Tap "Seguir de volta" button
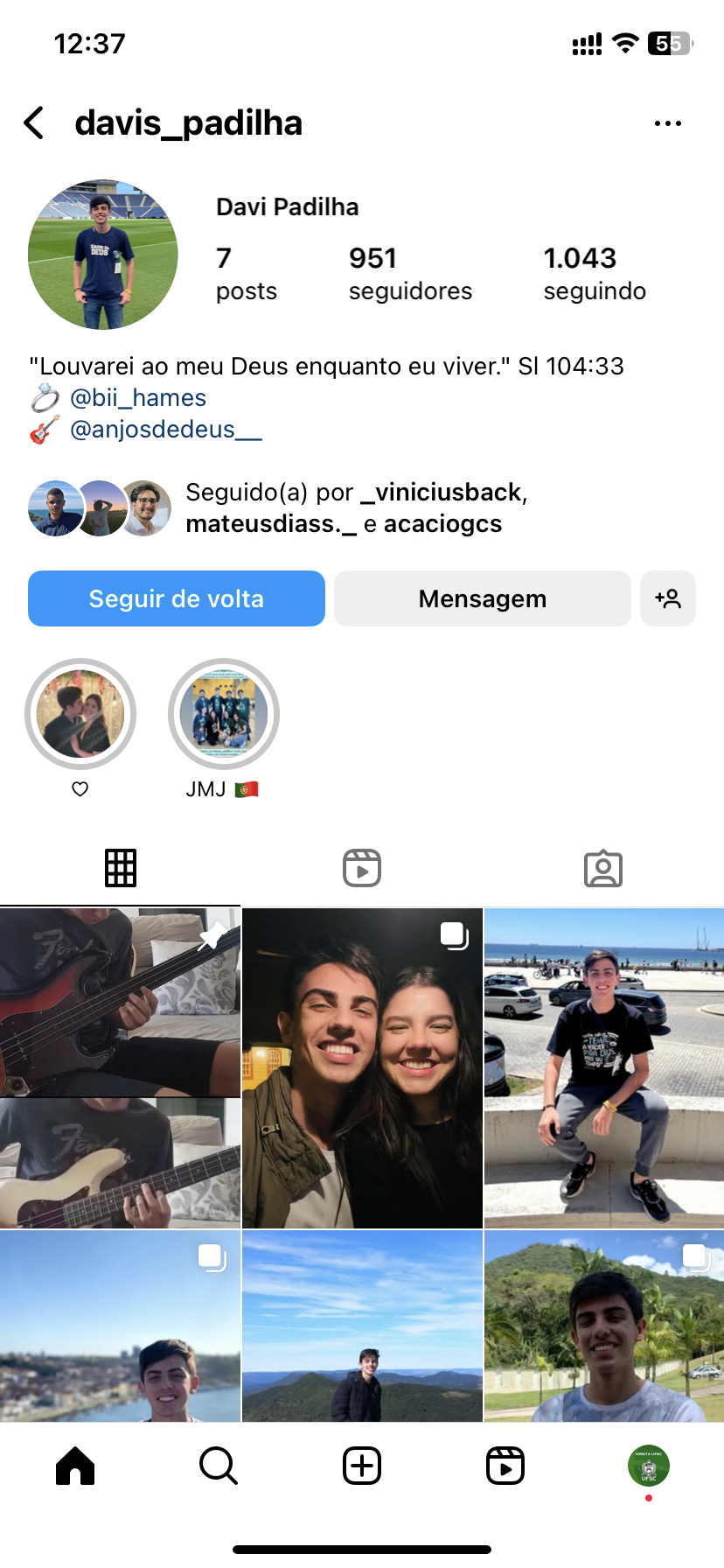 click(x=177, y=598)
